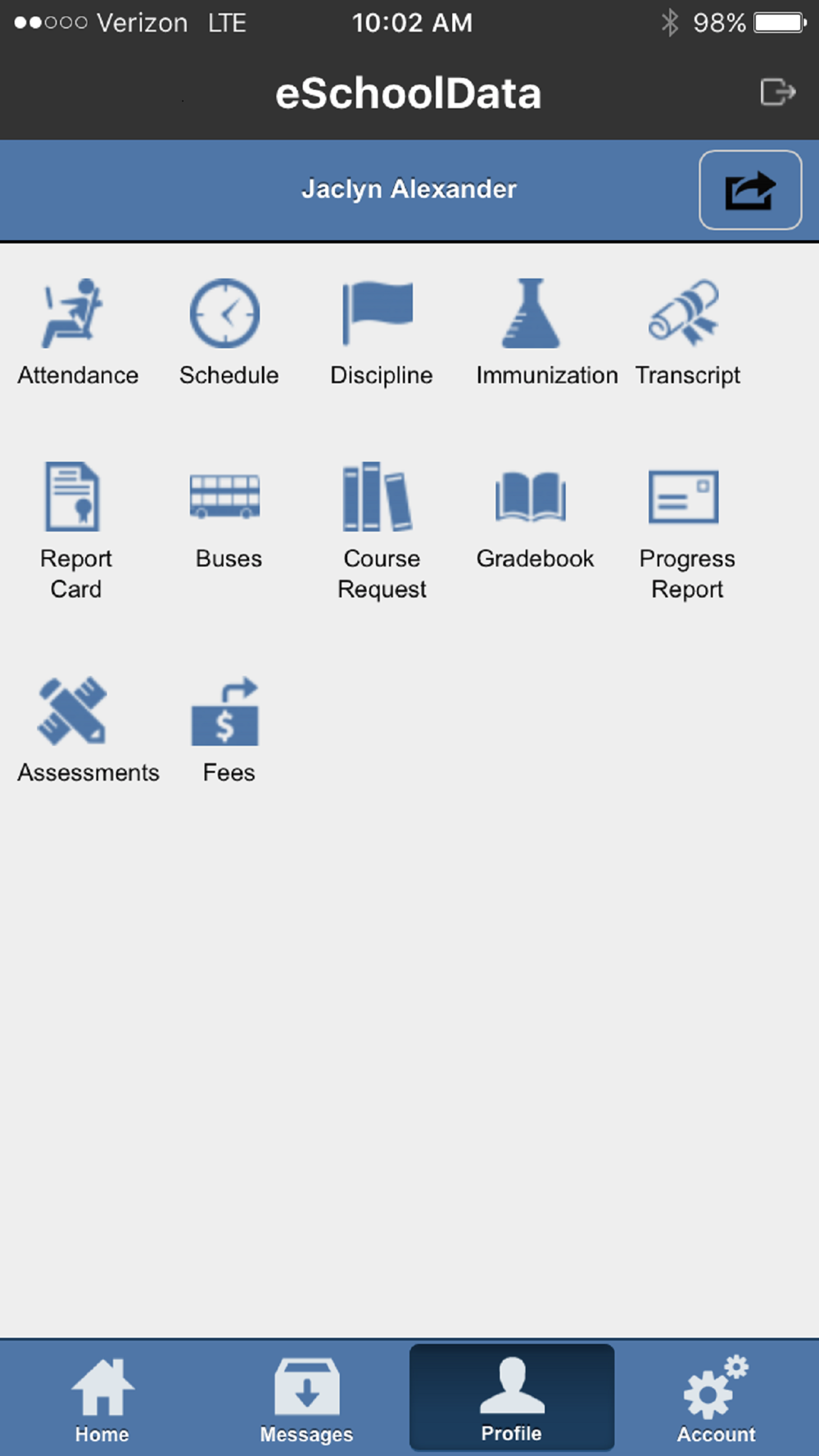Open Attendance
The image size is (819, 1456).
(x=77, y=332)
